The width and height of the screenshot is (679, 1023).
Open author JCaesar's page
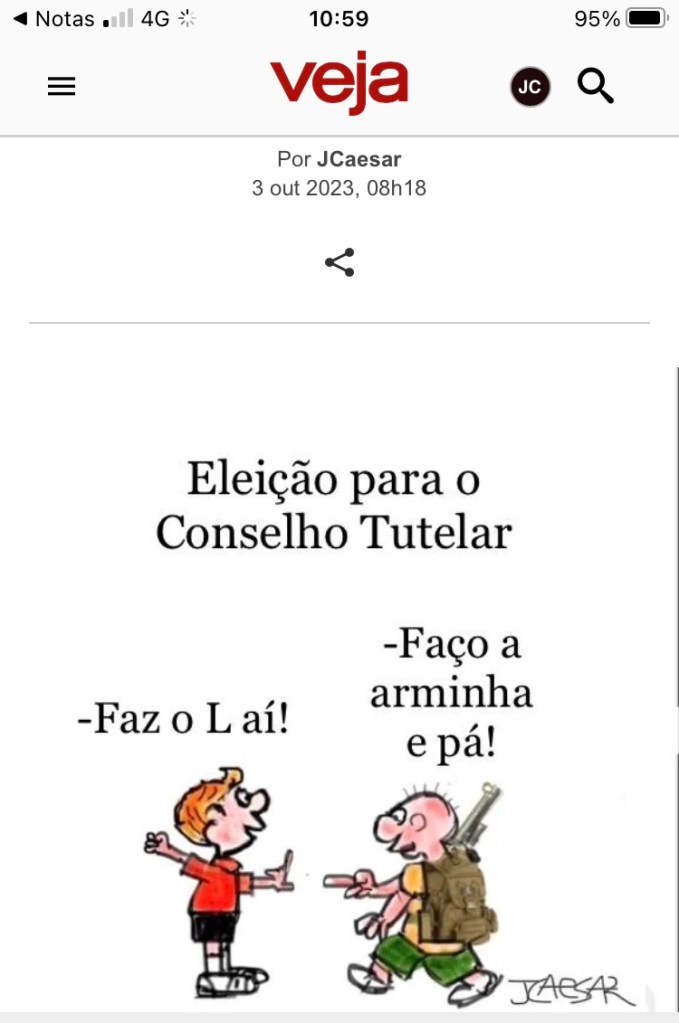click(359, 160)
